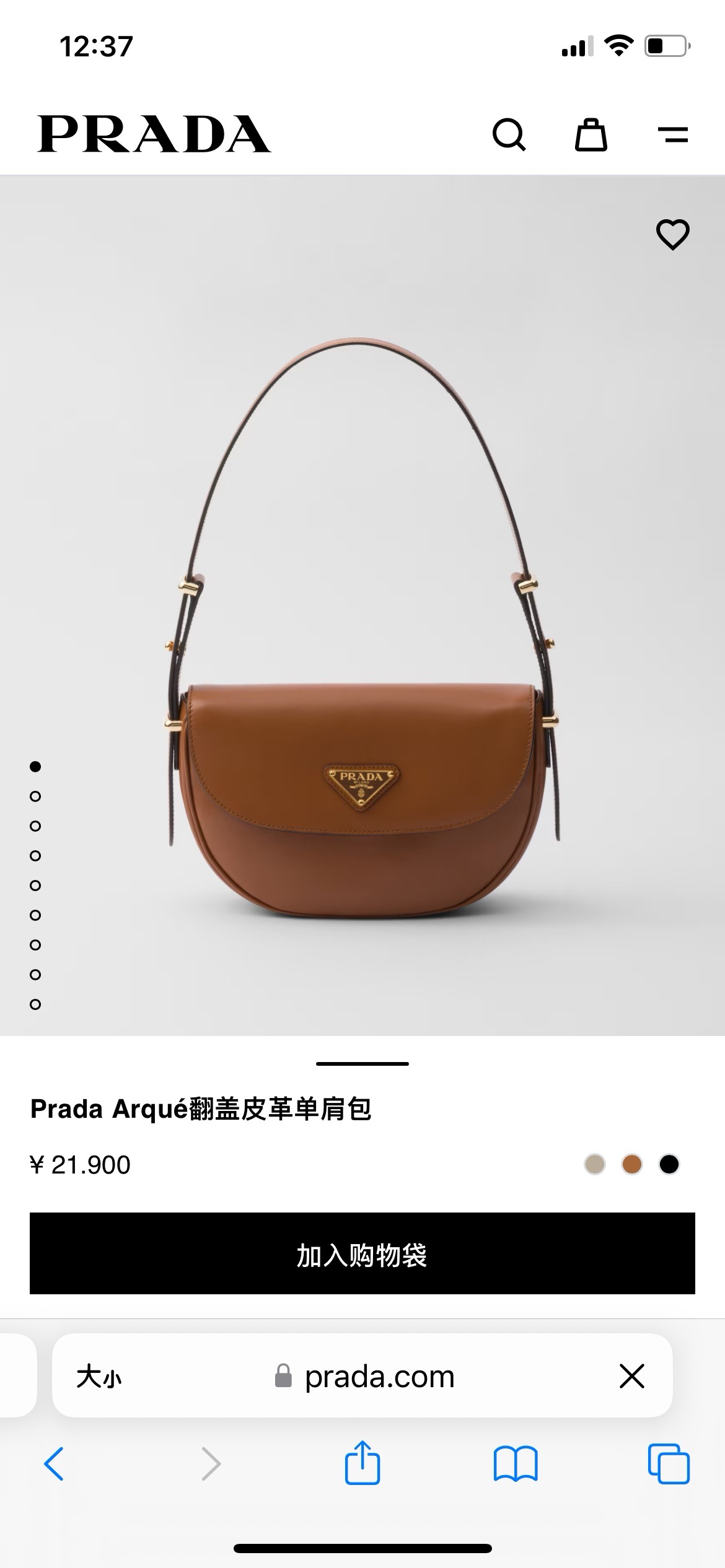The width and height of the screenshot is (725, 1568).
Task: Open the 大小 text size menu
Action: (99, 1377)
